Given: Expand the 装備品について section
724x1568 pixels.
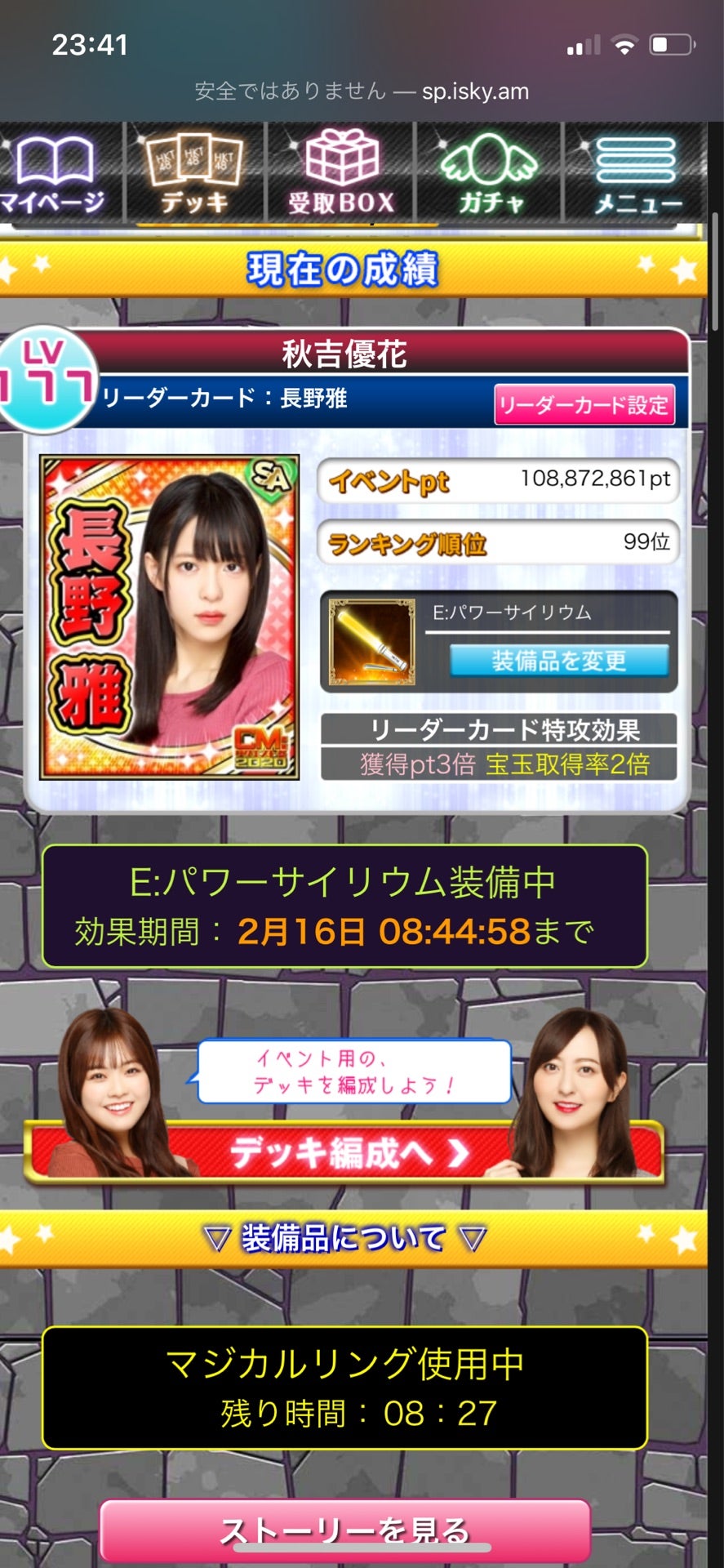Looking at the screenshot, I should tap(344, 1239).
